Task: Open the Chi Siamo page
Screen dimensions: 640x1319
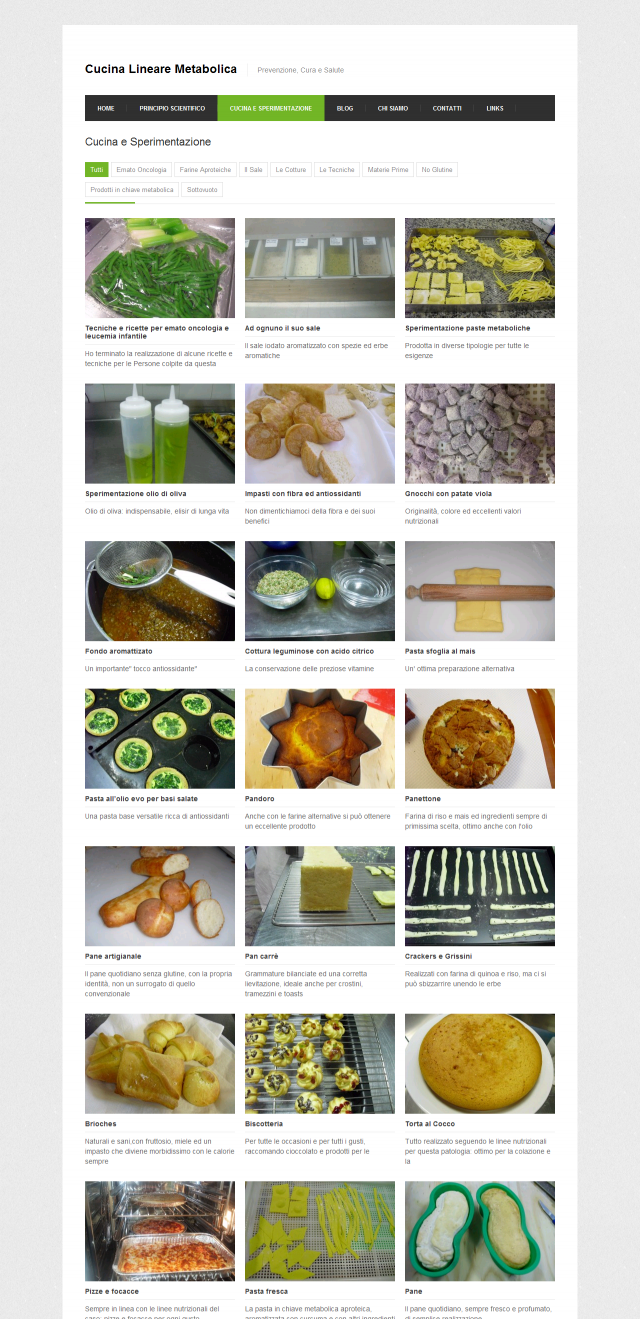Action: click(392, 108)
